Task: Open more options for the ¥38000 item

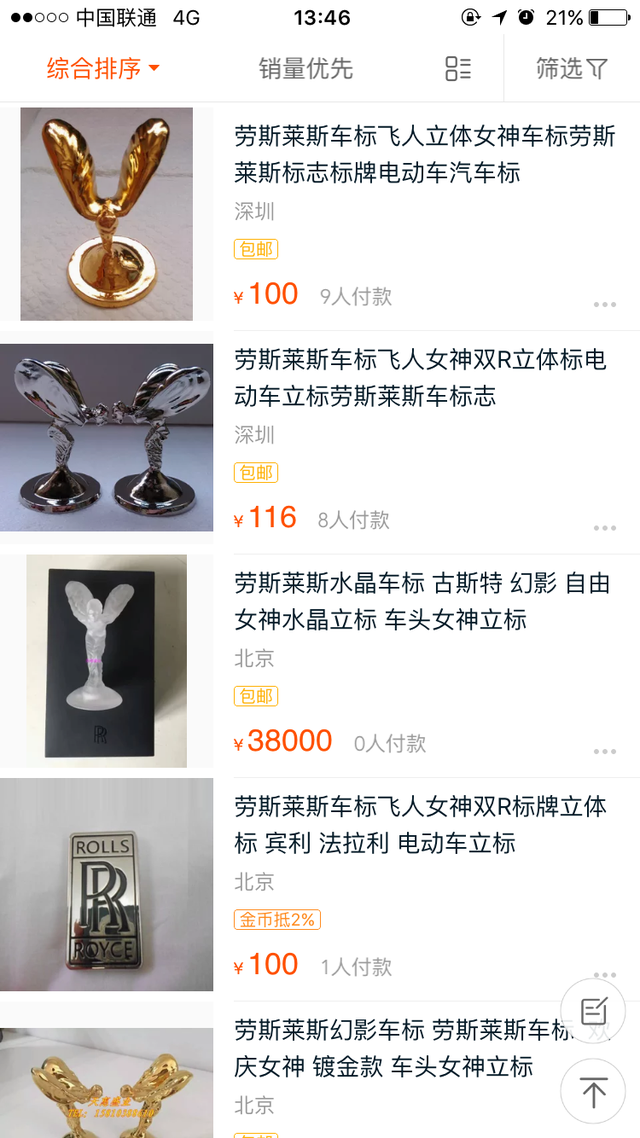Action: tap(604, 751)
